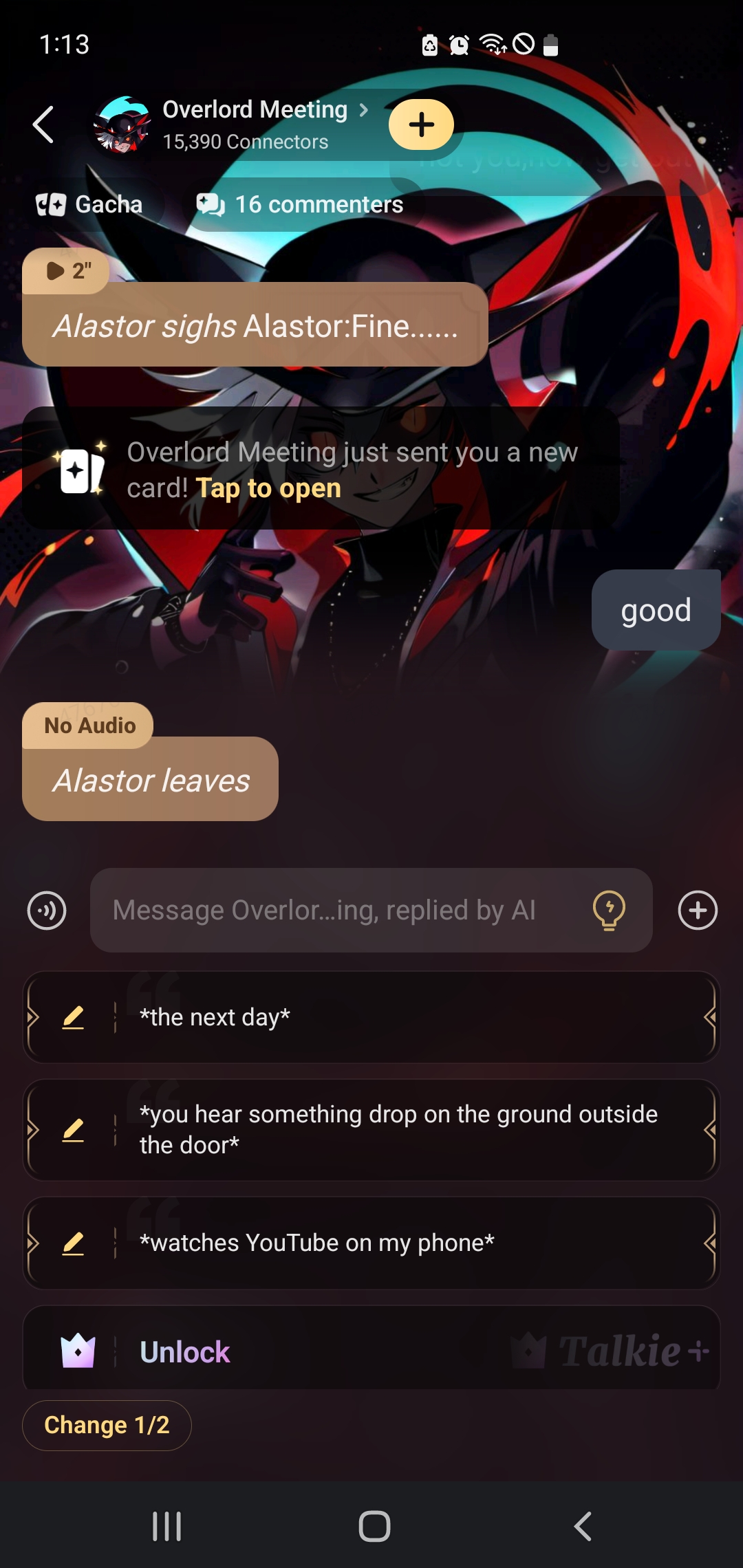Toggle the lightbulb suggestions icon
Screen dimensions: 743x1568
click(609, 911)
